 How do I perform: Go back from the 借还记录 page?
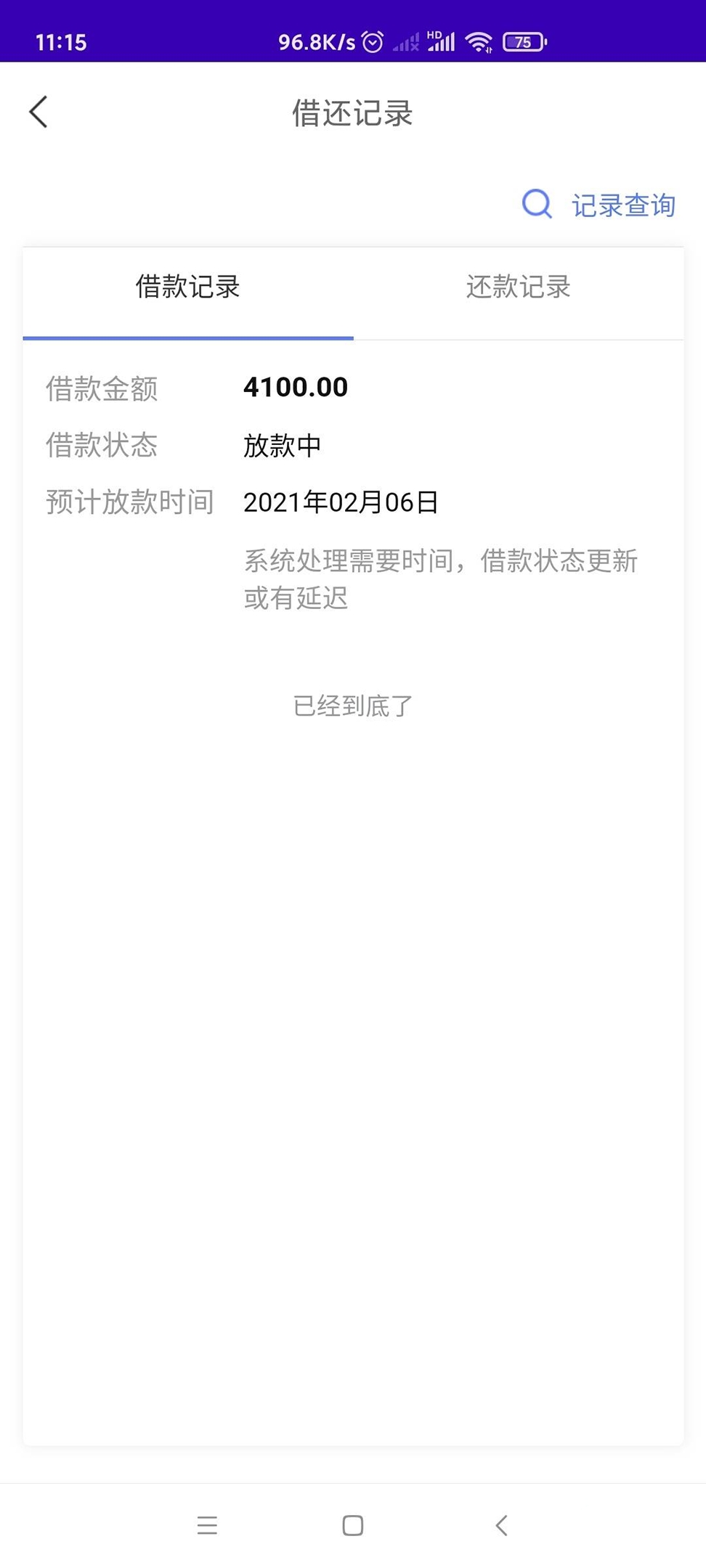38,112
